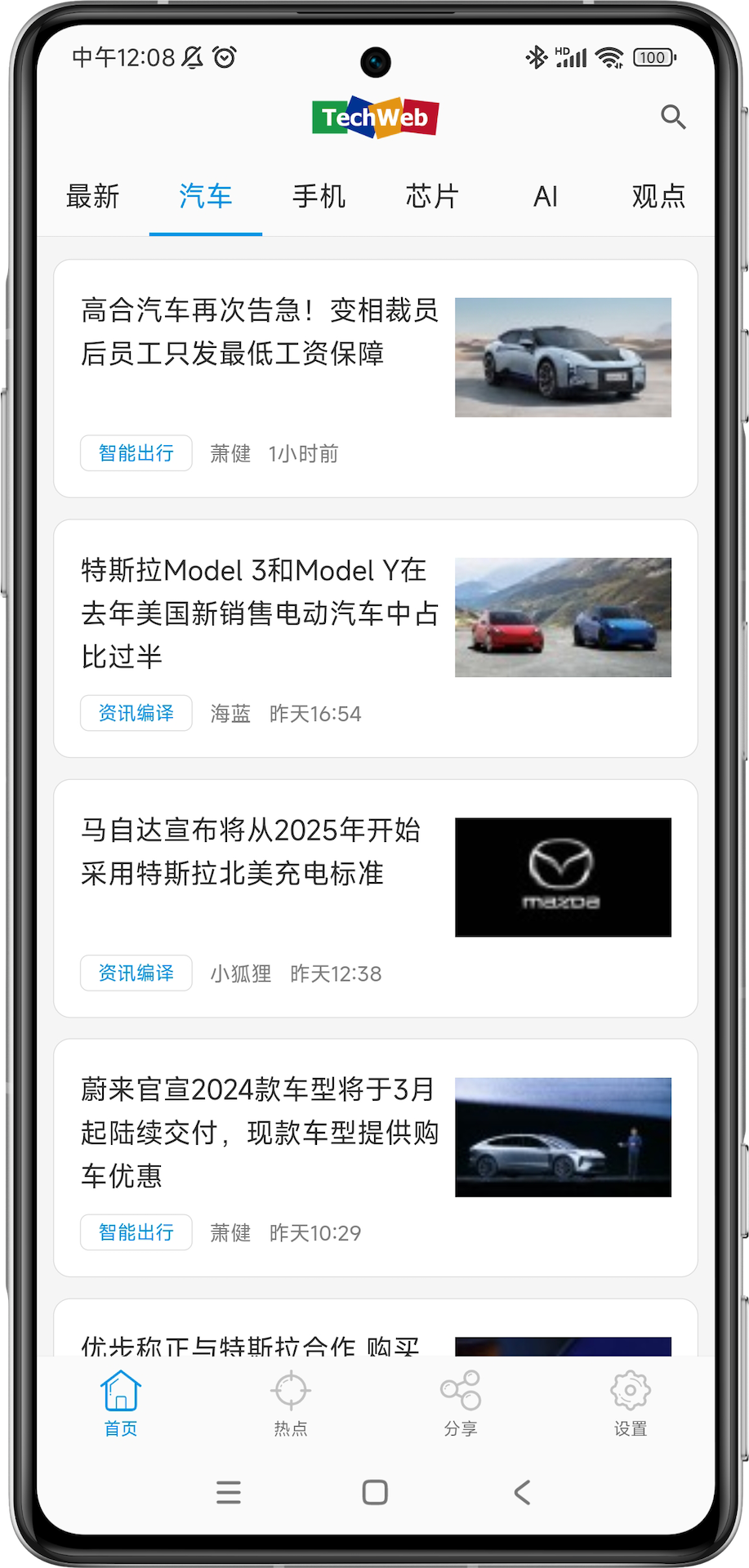Tap the Mazda logo thumbnail image
The height and width of the screenshot is (1568, 749).
click(563, 876)
